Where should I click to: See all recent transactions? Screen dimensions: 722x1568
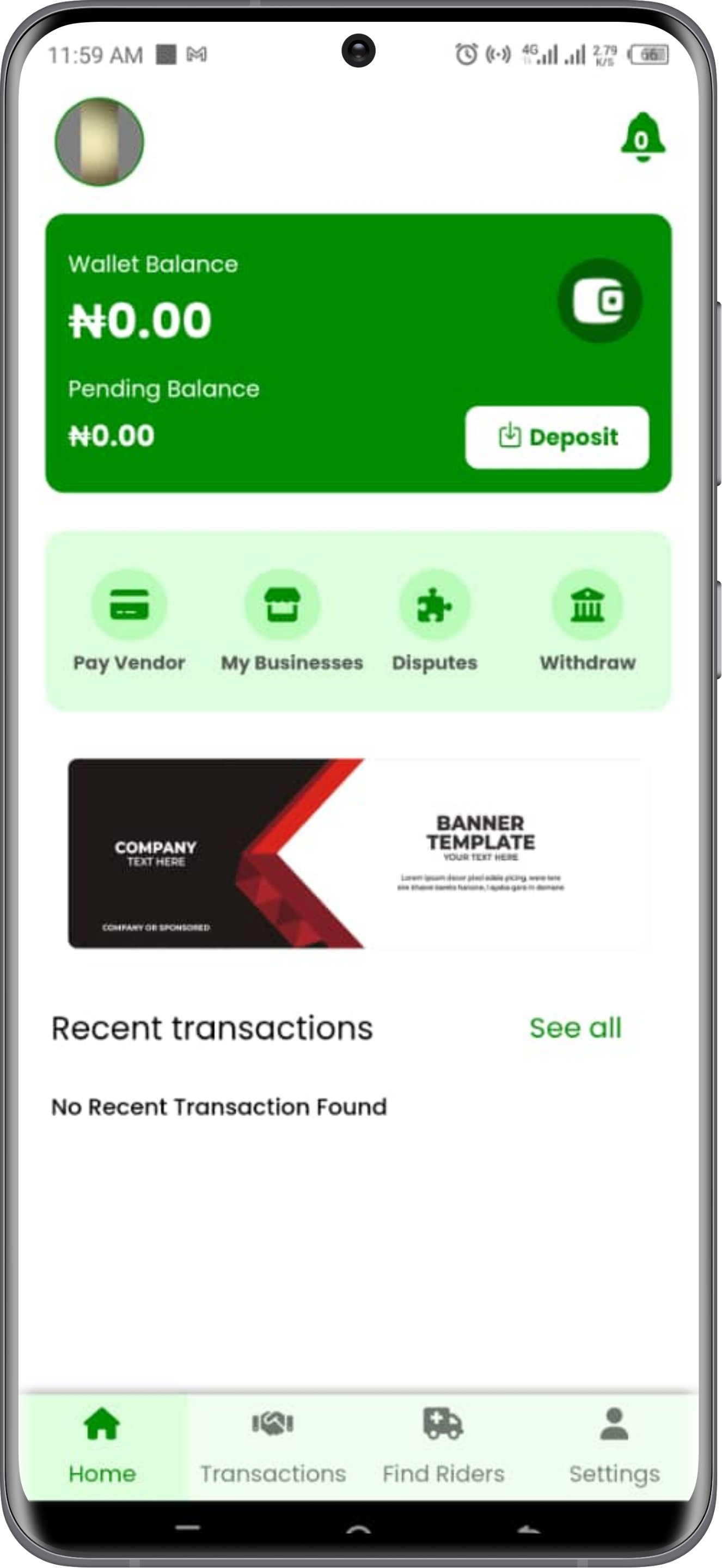pyautogui.click(x=574, y=1028)
